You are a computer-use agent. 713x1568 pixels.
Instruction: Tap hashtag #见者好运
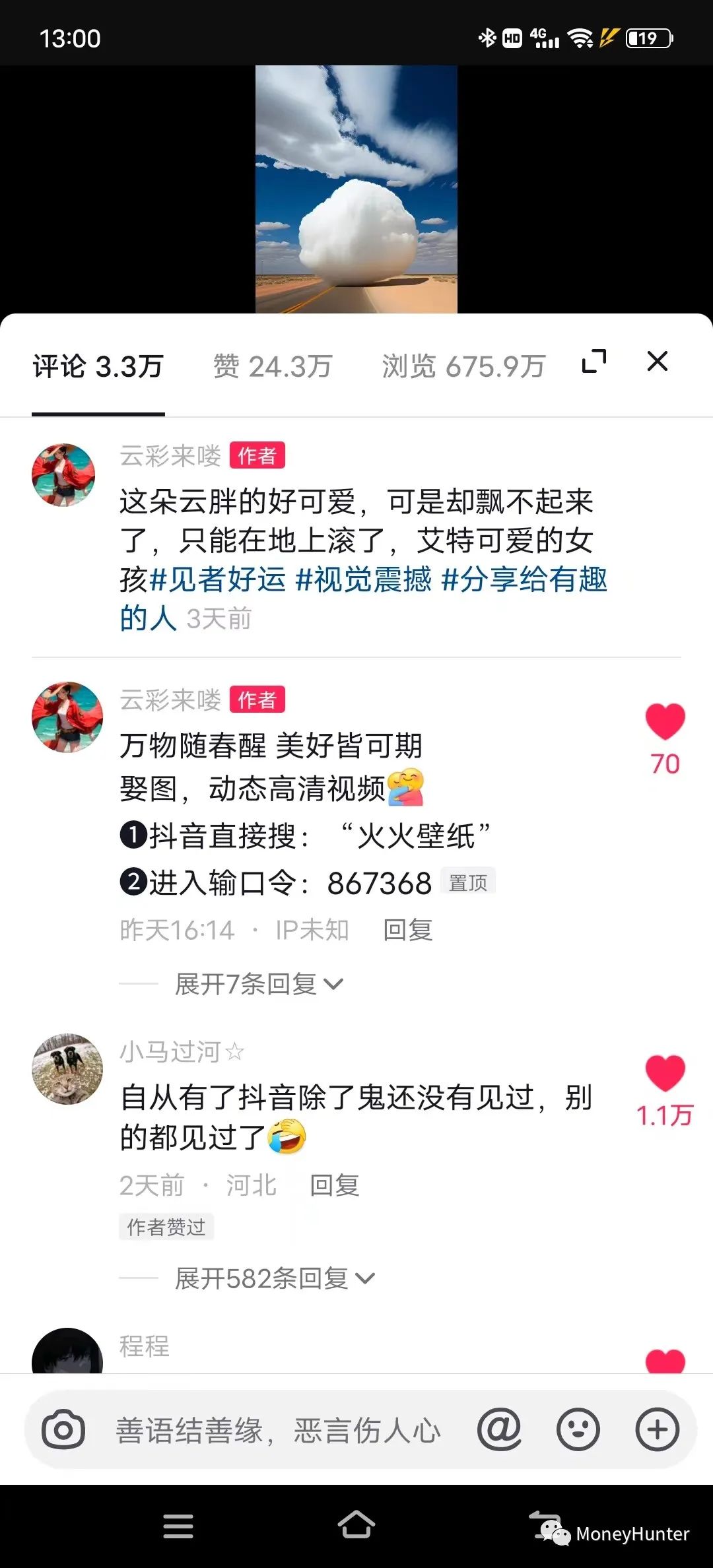(218, 579)
